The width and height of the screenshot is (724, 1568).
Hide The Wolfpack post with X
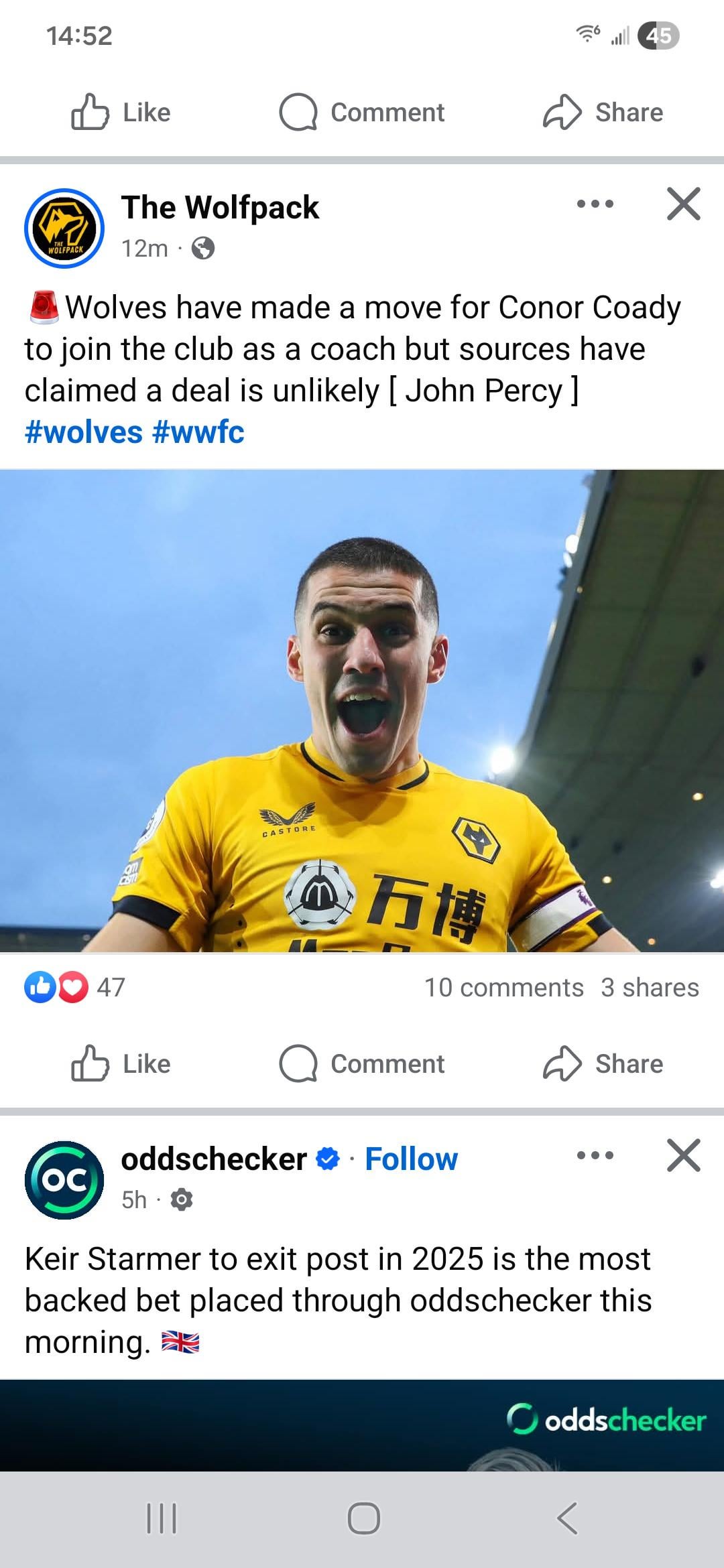683,204
